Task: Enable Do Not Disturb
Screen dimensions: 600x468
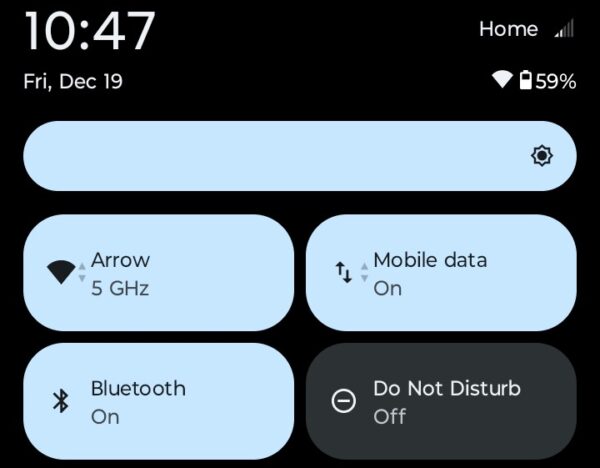Action: coord(441,401)
